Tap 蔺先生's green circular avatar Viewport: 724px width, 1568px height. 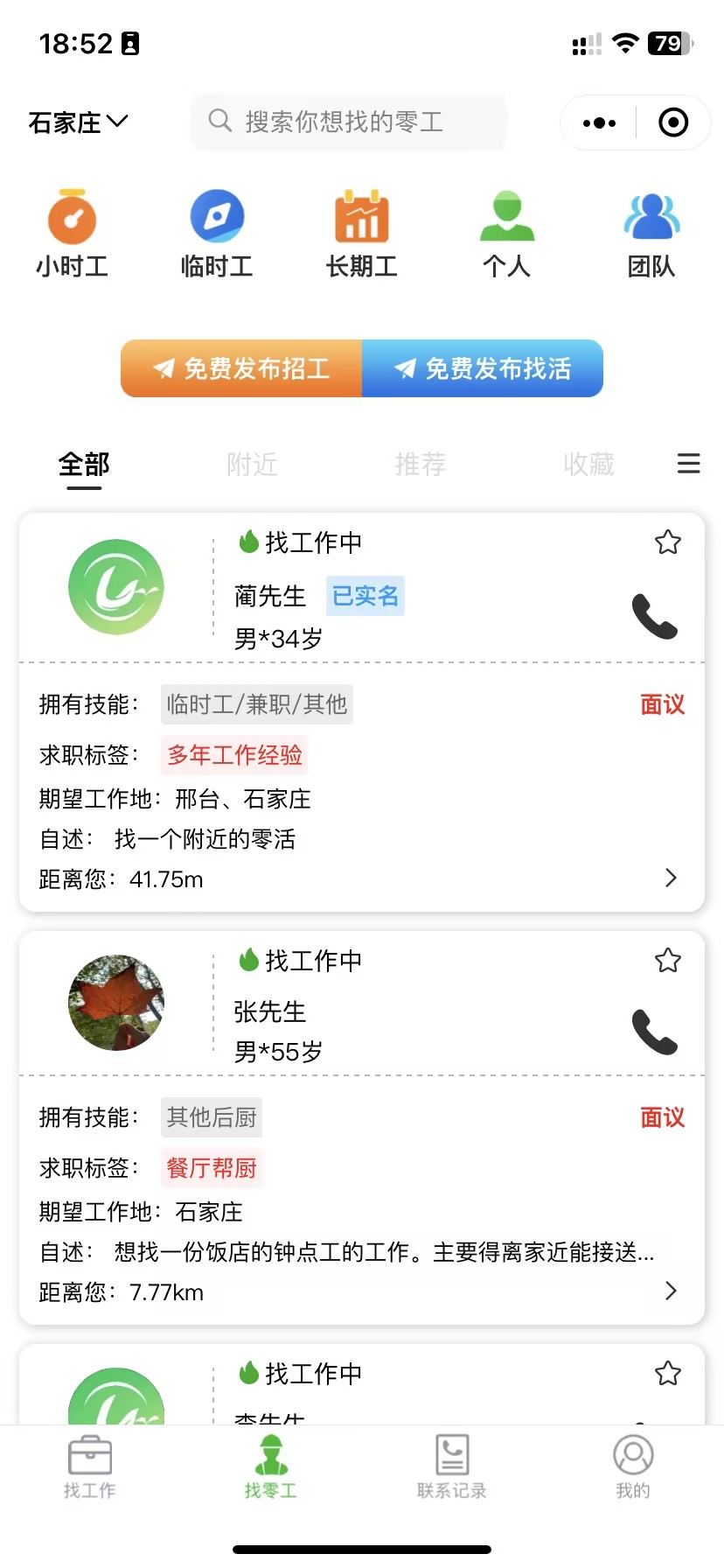115,586
